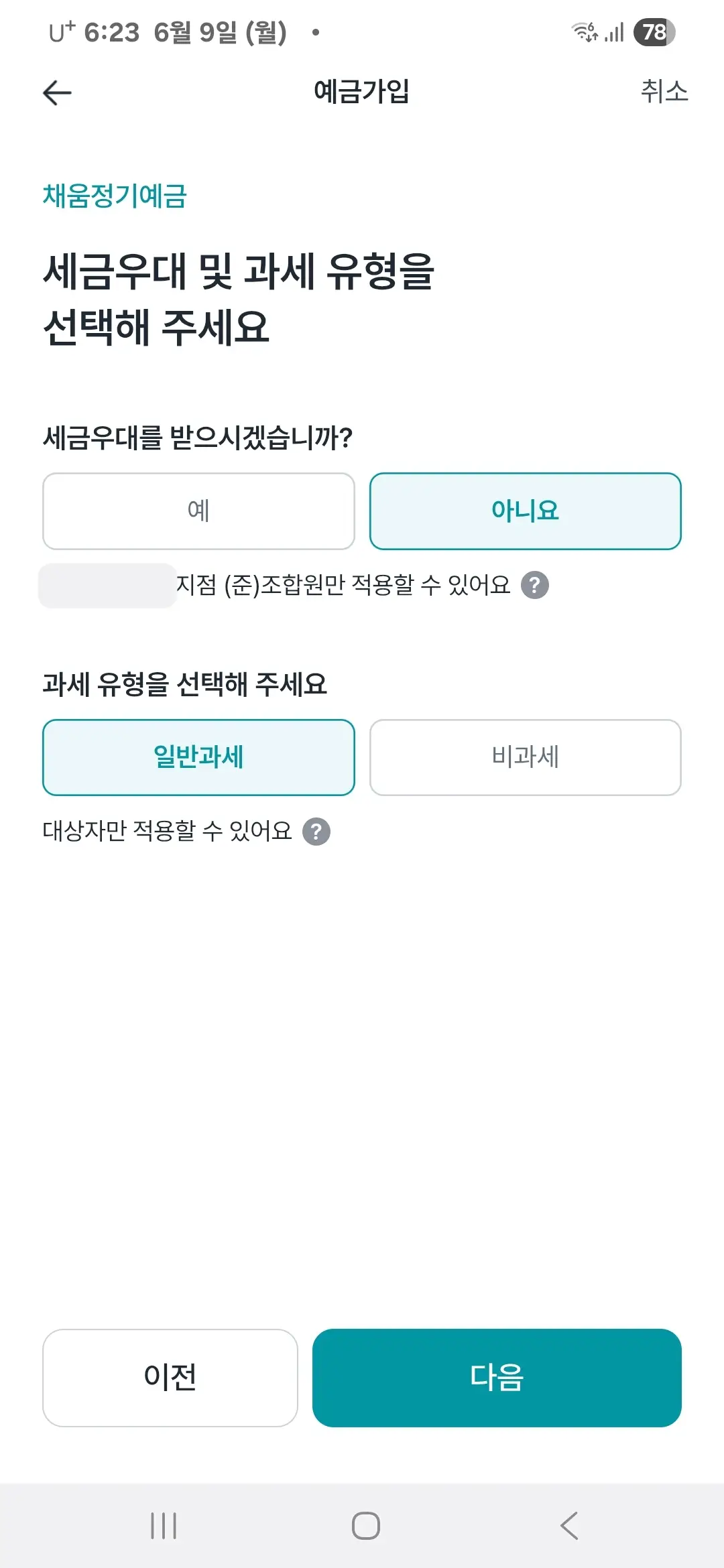Choose 비과세 as the taxation type
The image size is (724, 1568).
[x=526, y=757]
